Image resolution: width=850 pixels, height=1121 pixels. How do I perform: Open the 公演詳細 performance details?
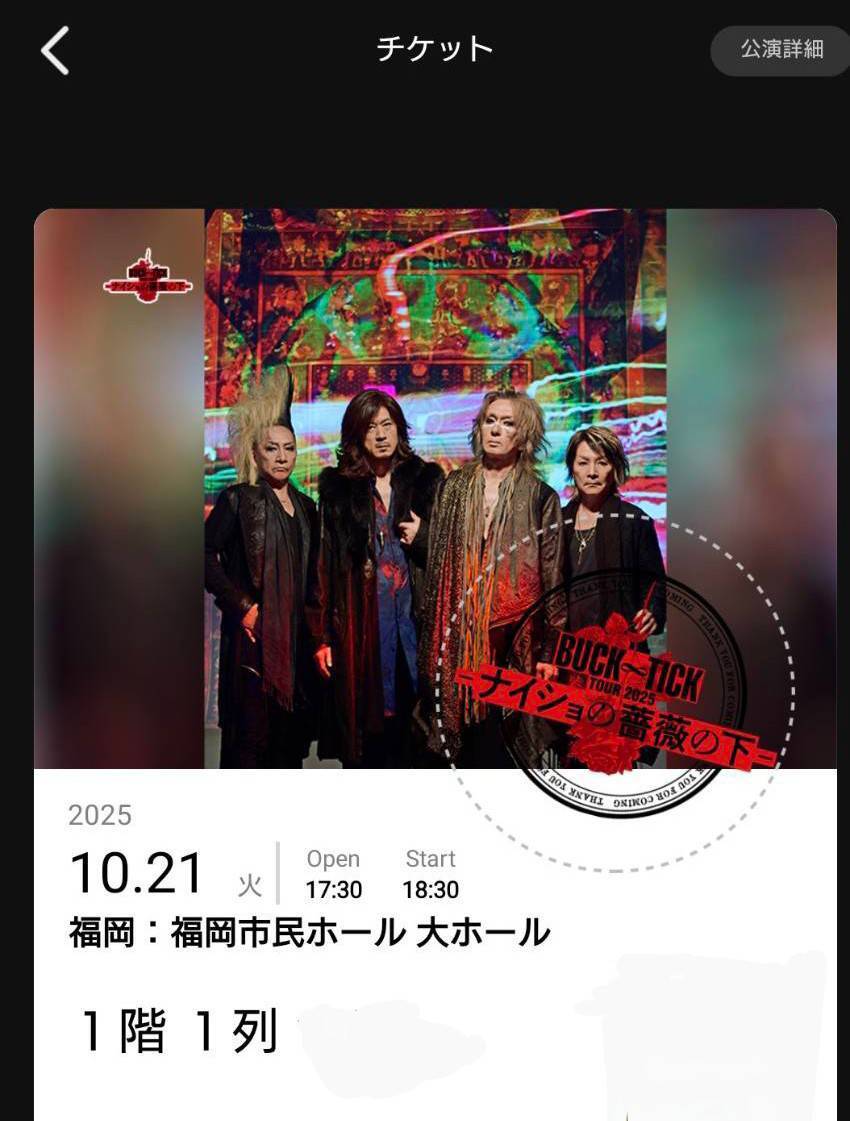[781, 50]
